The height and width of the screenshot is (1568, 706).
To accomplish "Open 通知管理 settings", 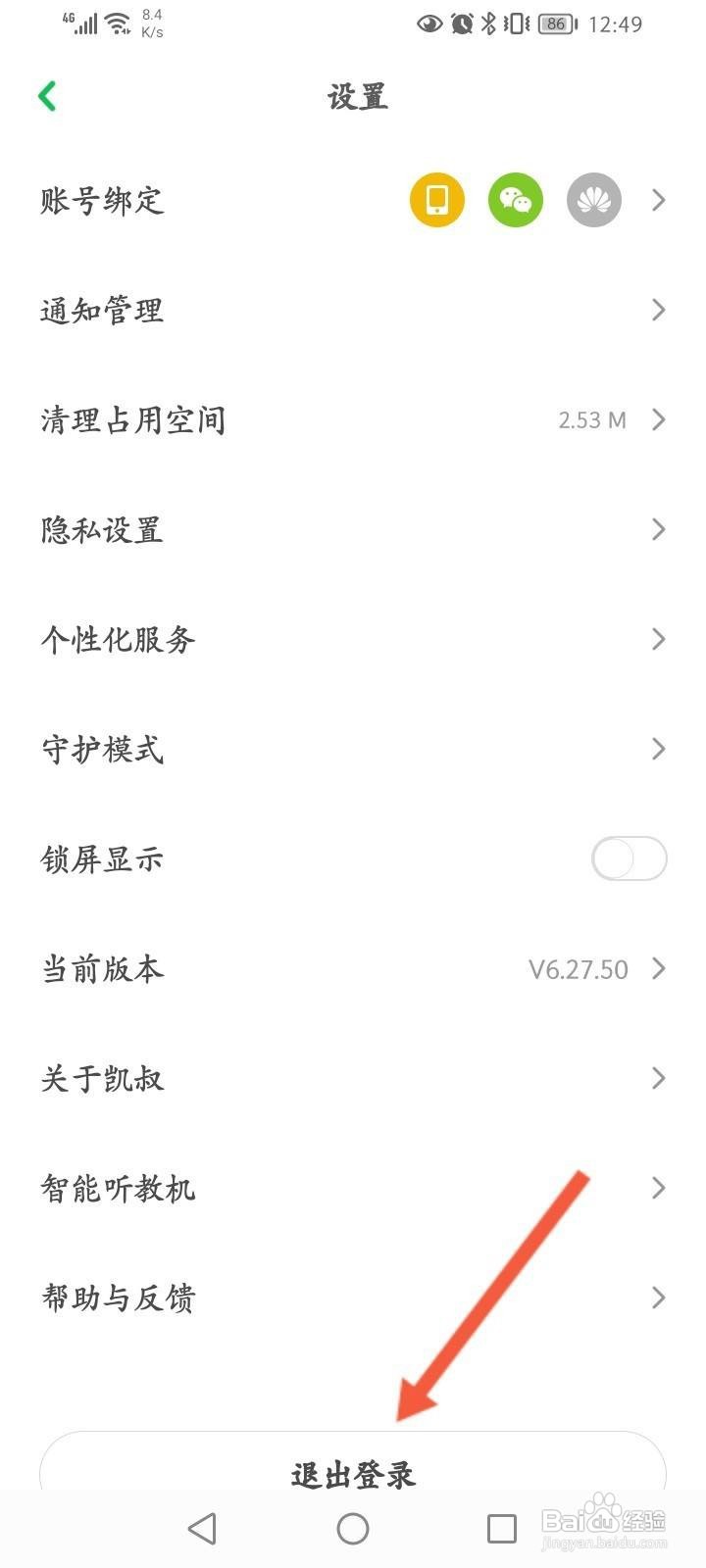I will pyautogui.click(x=353, y=310).
